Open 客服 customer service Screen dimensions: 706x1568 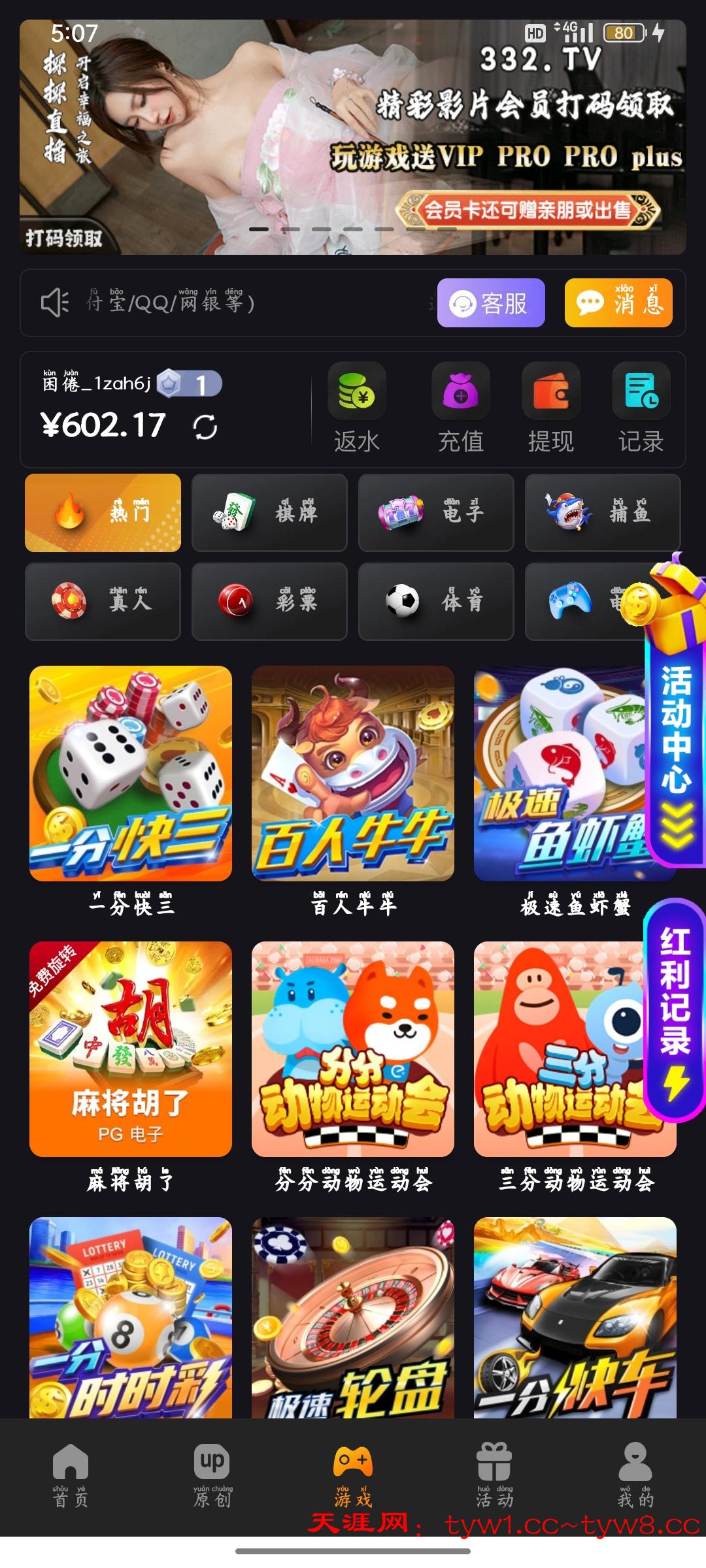click(x=490, y=303)
